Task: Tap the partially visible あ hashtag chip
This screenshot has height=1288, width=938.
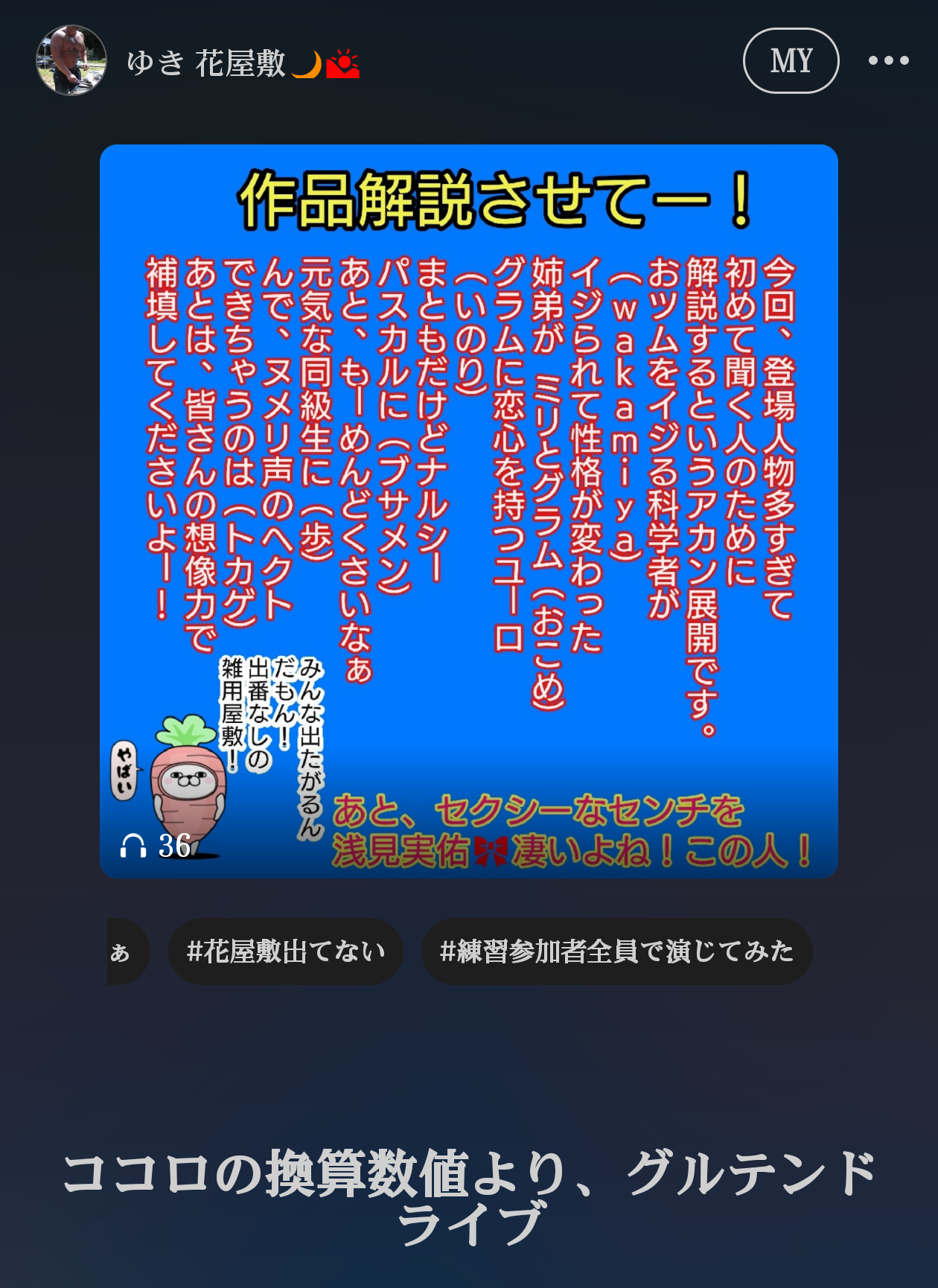Action: click(125, 951)
